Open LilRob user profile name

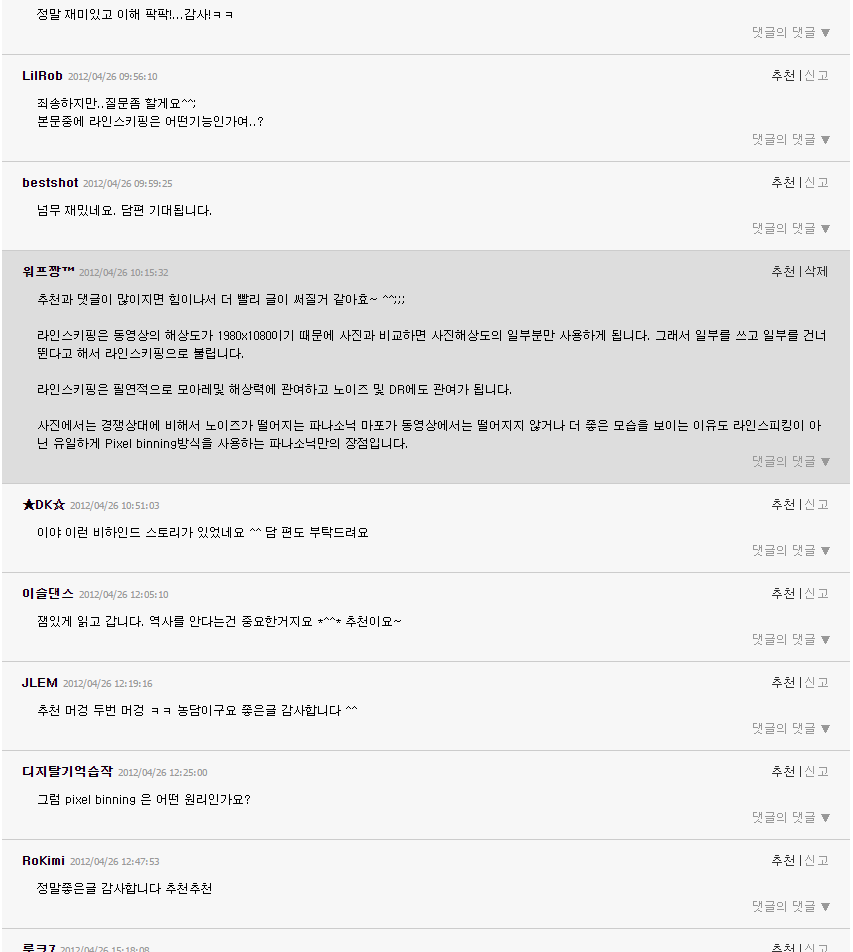pyautogui.click(x=42, y=76)
